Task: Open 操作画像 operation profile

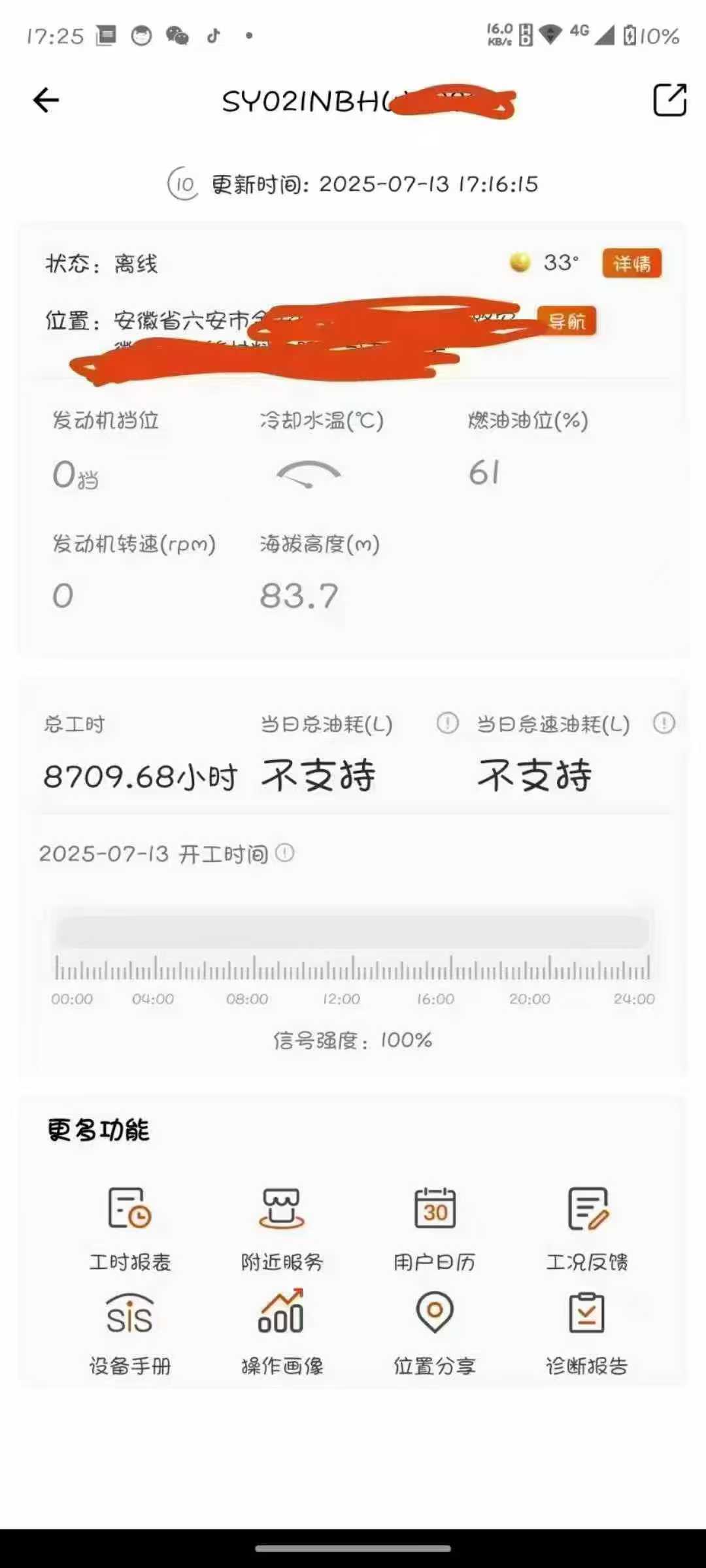Action: (282, 1333)
